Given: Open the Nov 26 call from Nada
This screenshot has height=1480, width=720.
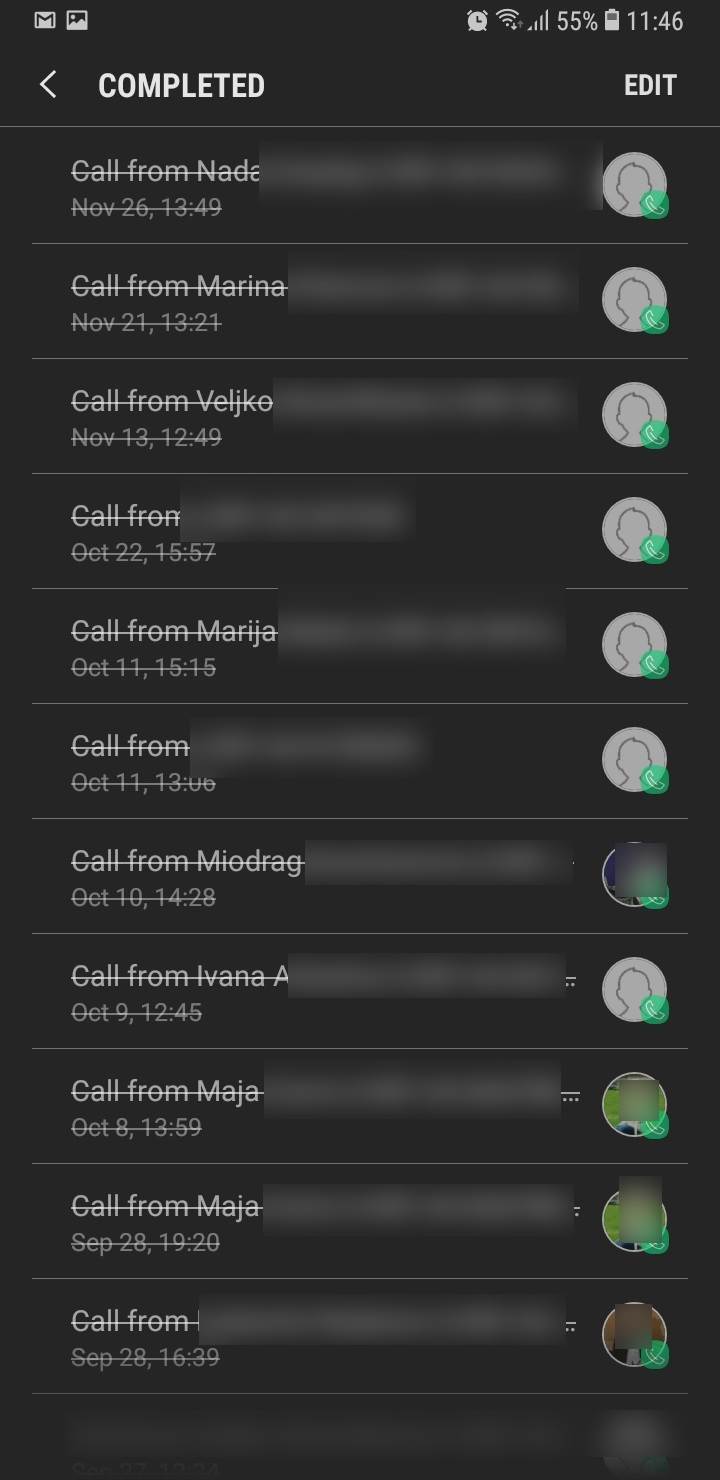Looking at the screenshot, I should [300, 187].
